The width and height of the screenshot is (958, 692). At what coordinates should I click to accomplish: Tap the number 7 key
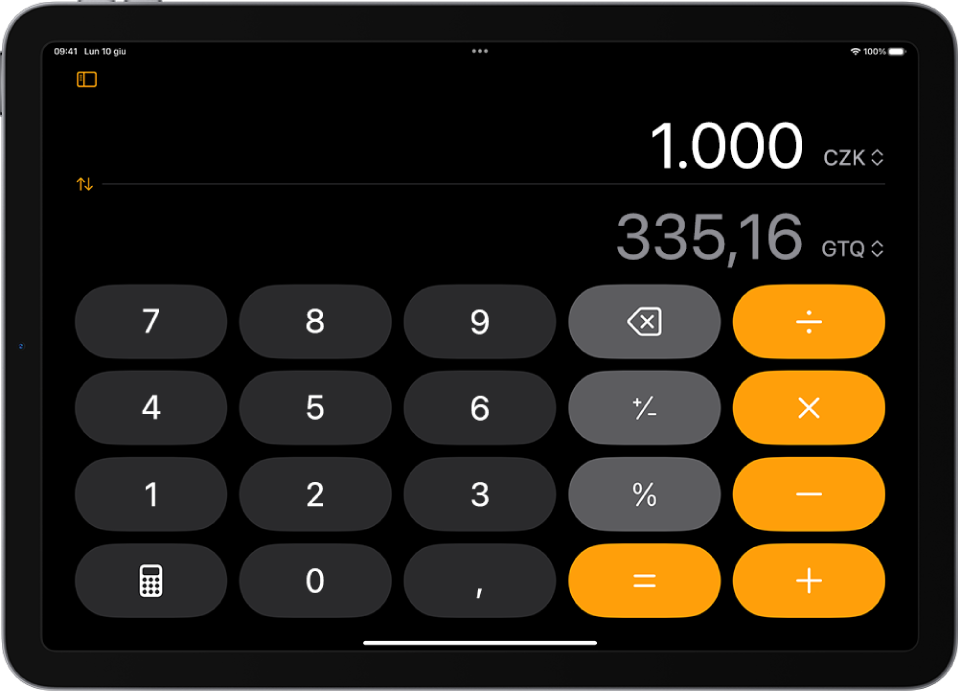click(151, 321)
